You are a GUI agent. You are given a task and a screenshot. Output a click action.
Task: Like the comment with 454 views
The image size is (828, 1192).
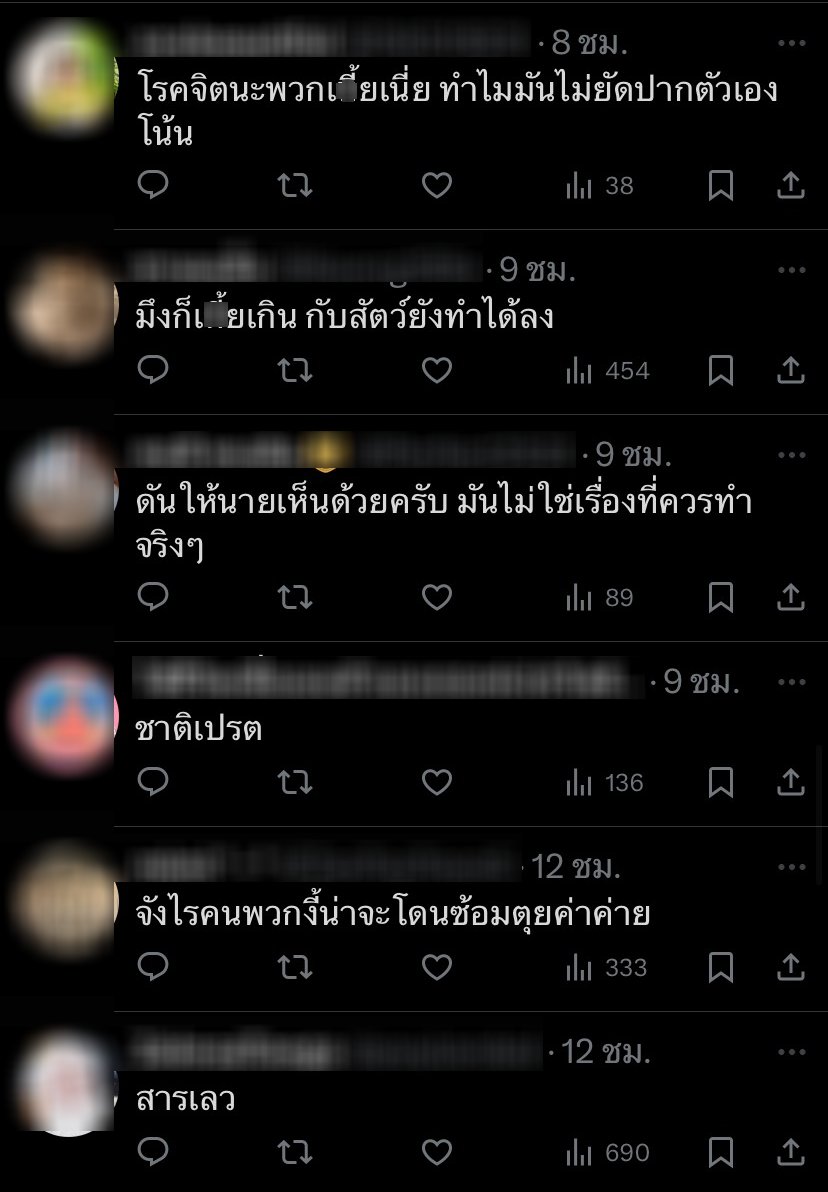436,371
